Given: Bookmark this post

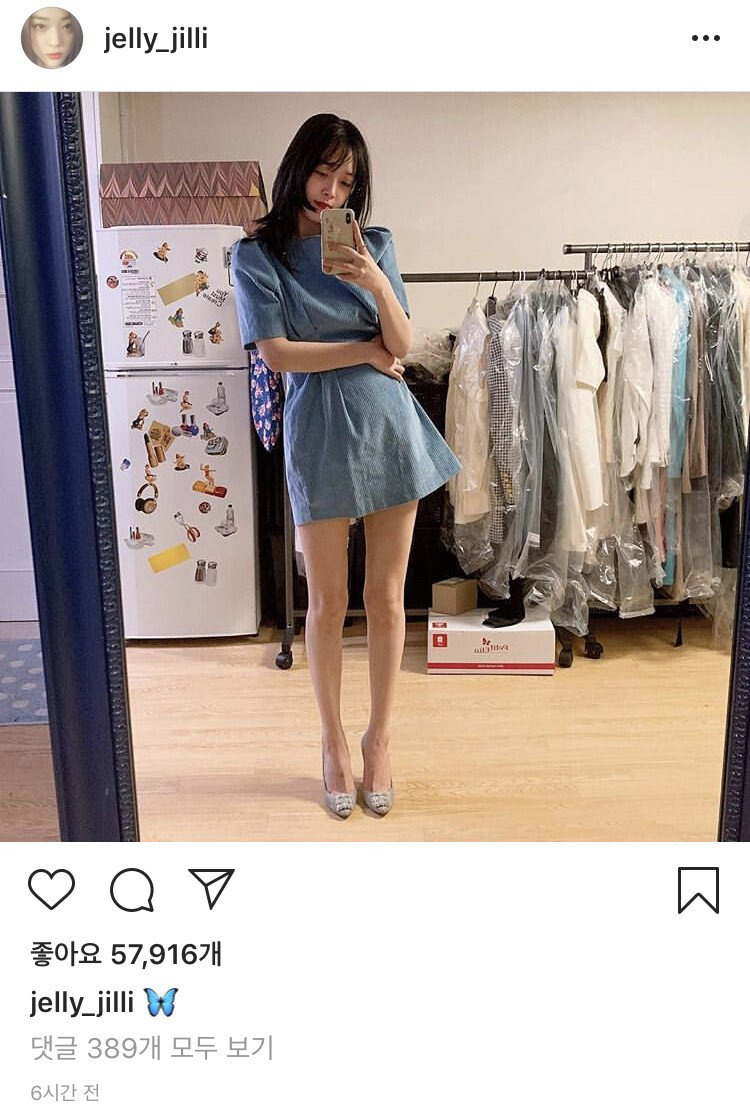Looking at the screenshot, I should click(698, 889).
